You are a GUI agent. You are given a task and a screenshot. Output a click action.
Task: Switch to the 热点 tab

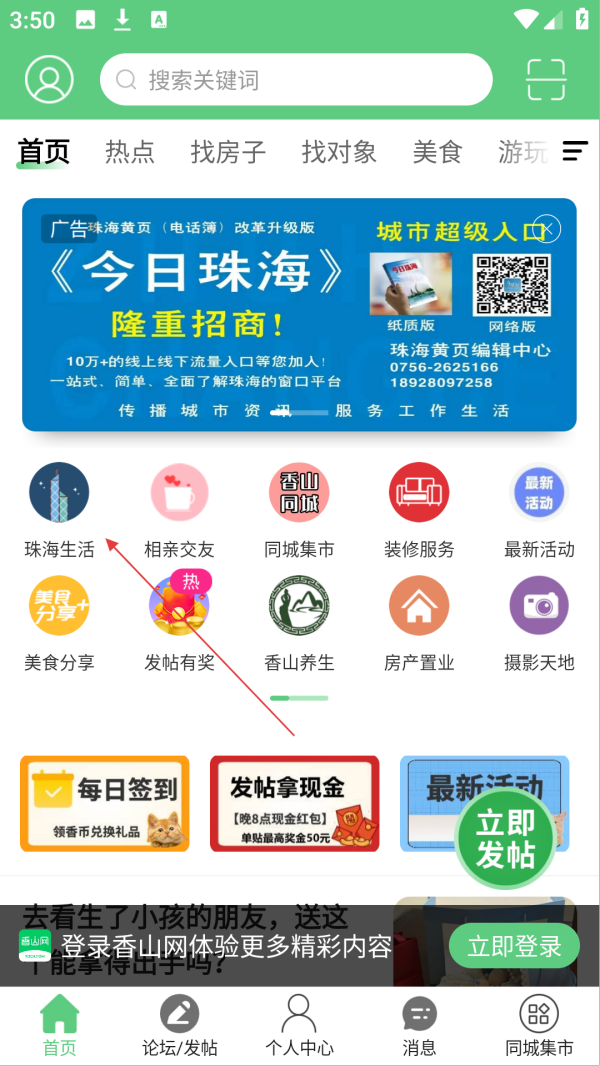tap(130, 152)
